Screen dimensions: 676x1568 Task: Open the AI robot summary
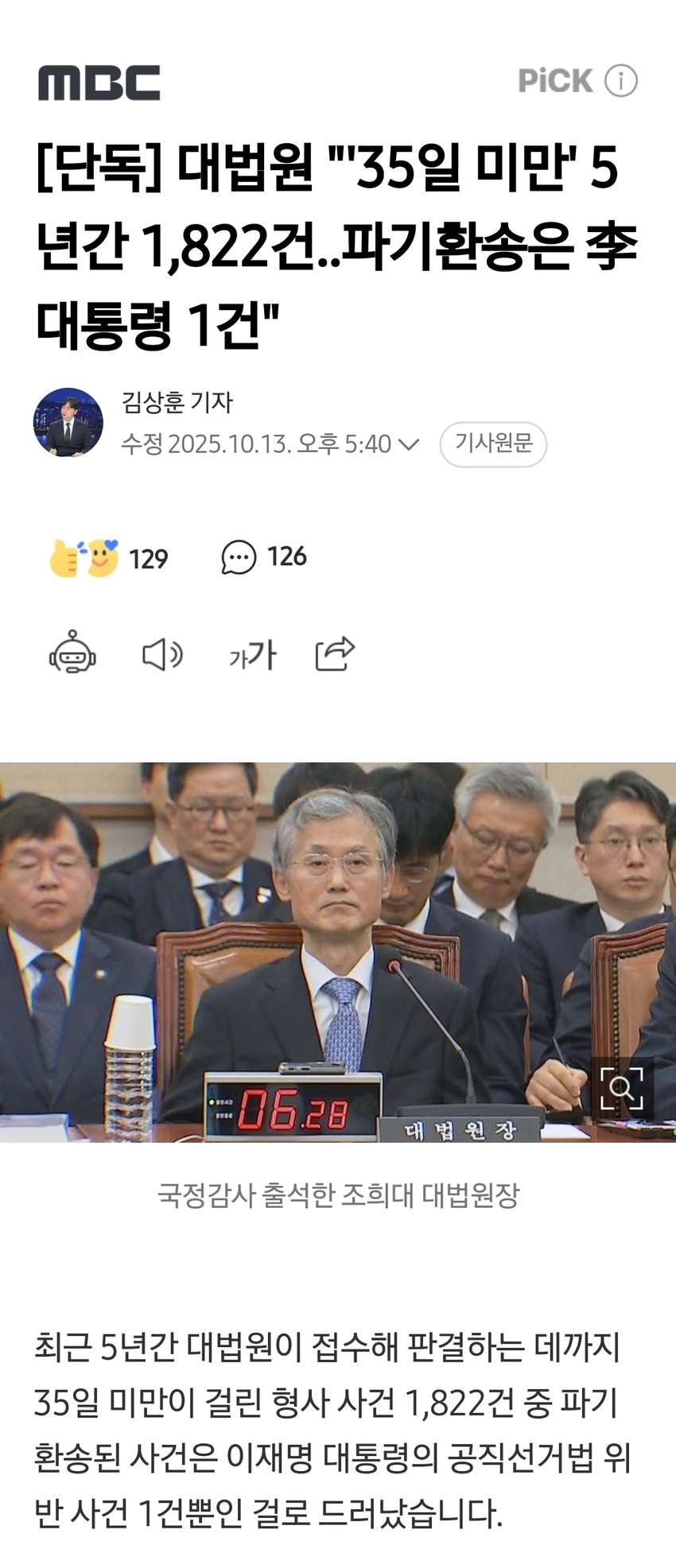(72, 654)
